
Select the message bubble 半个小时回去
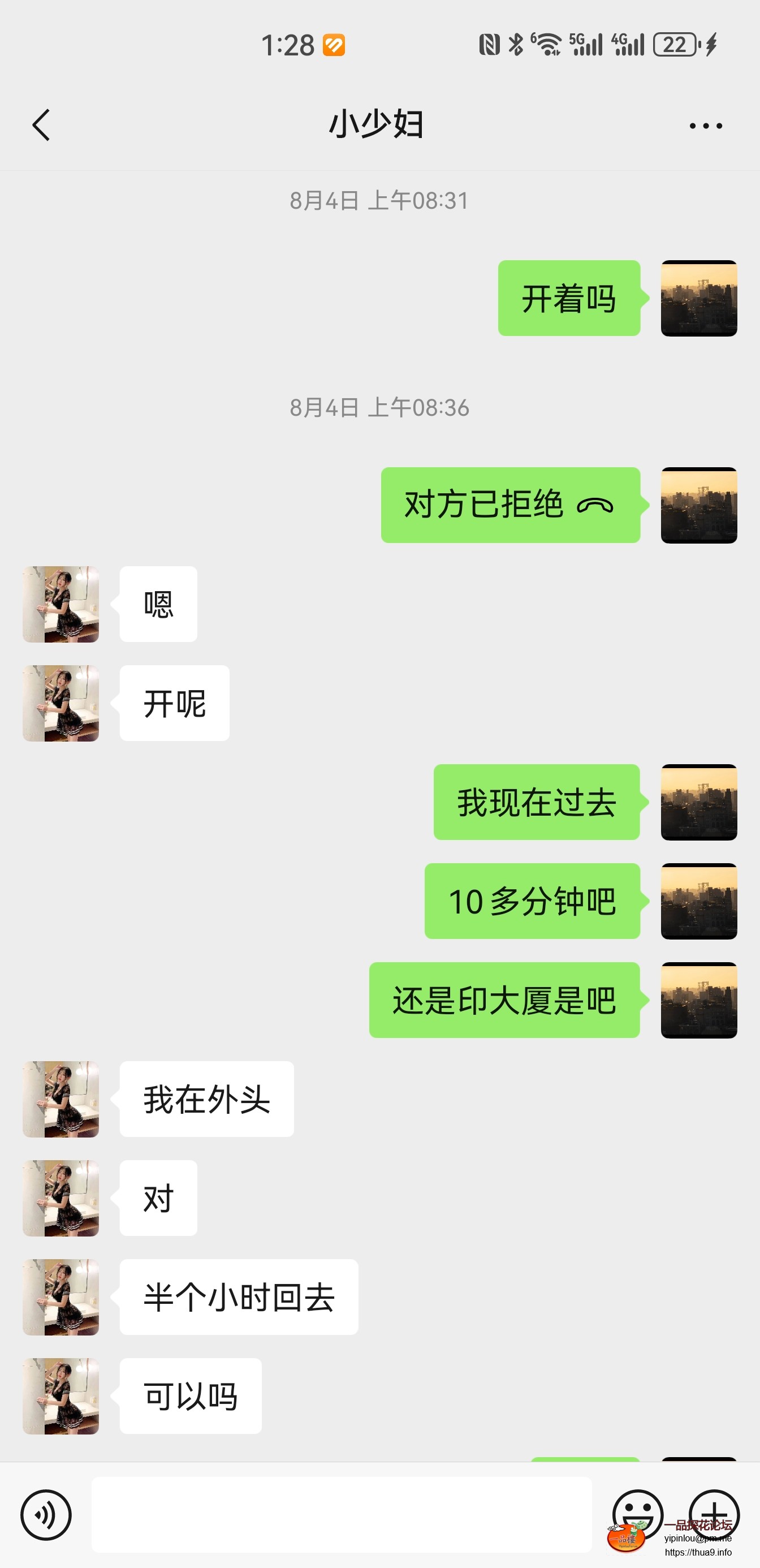point(238,1296)
